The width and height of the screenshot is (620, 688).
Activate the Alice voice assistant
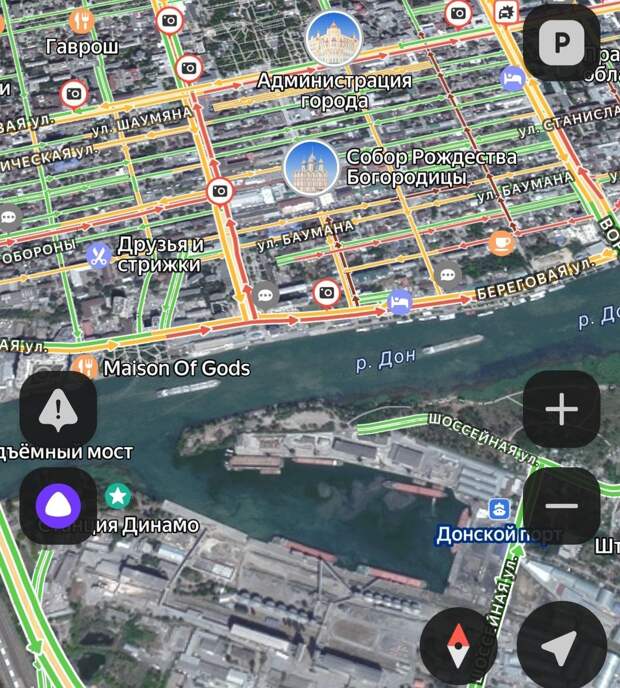58,506
